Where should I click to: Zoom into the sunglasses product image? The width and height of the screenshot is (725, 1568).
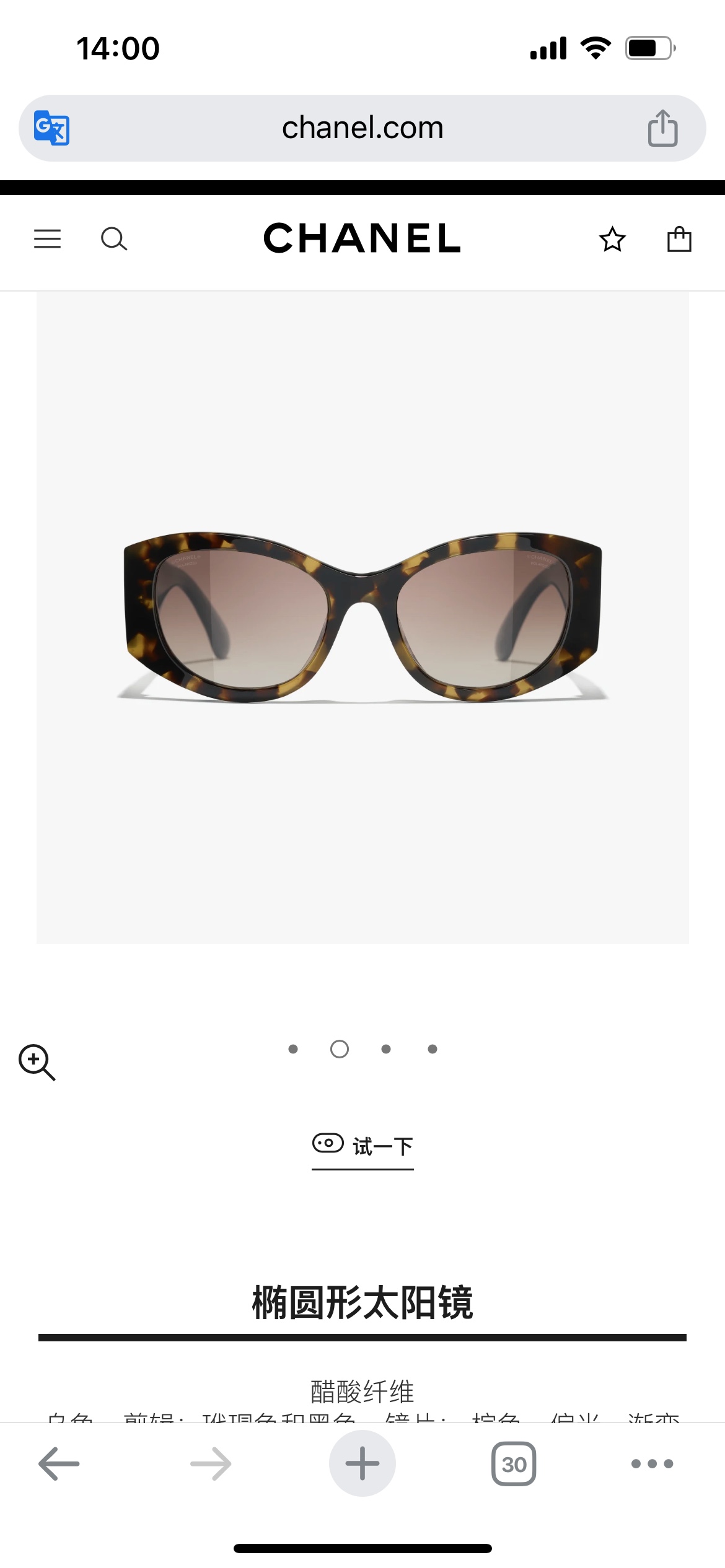coord(37,1062)
